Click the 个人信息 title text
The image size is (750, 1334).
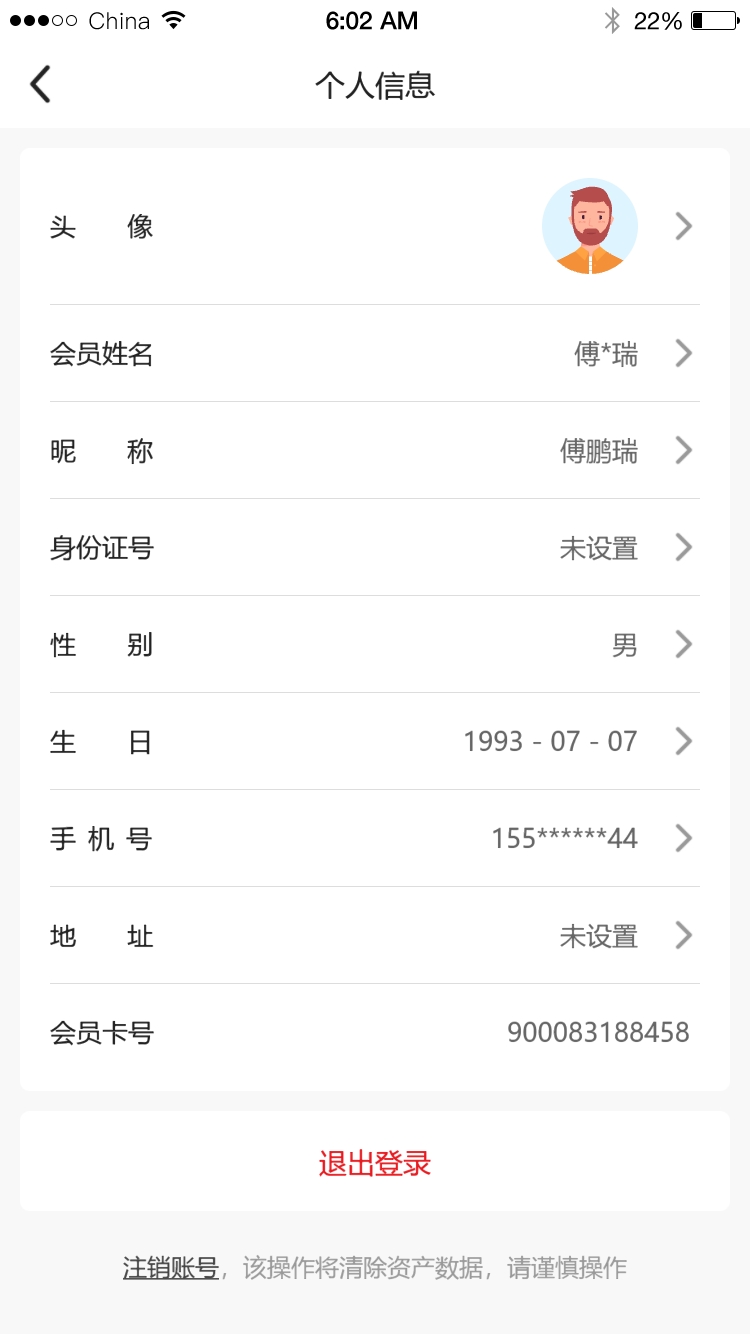tap(375, 85)
